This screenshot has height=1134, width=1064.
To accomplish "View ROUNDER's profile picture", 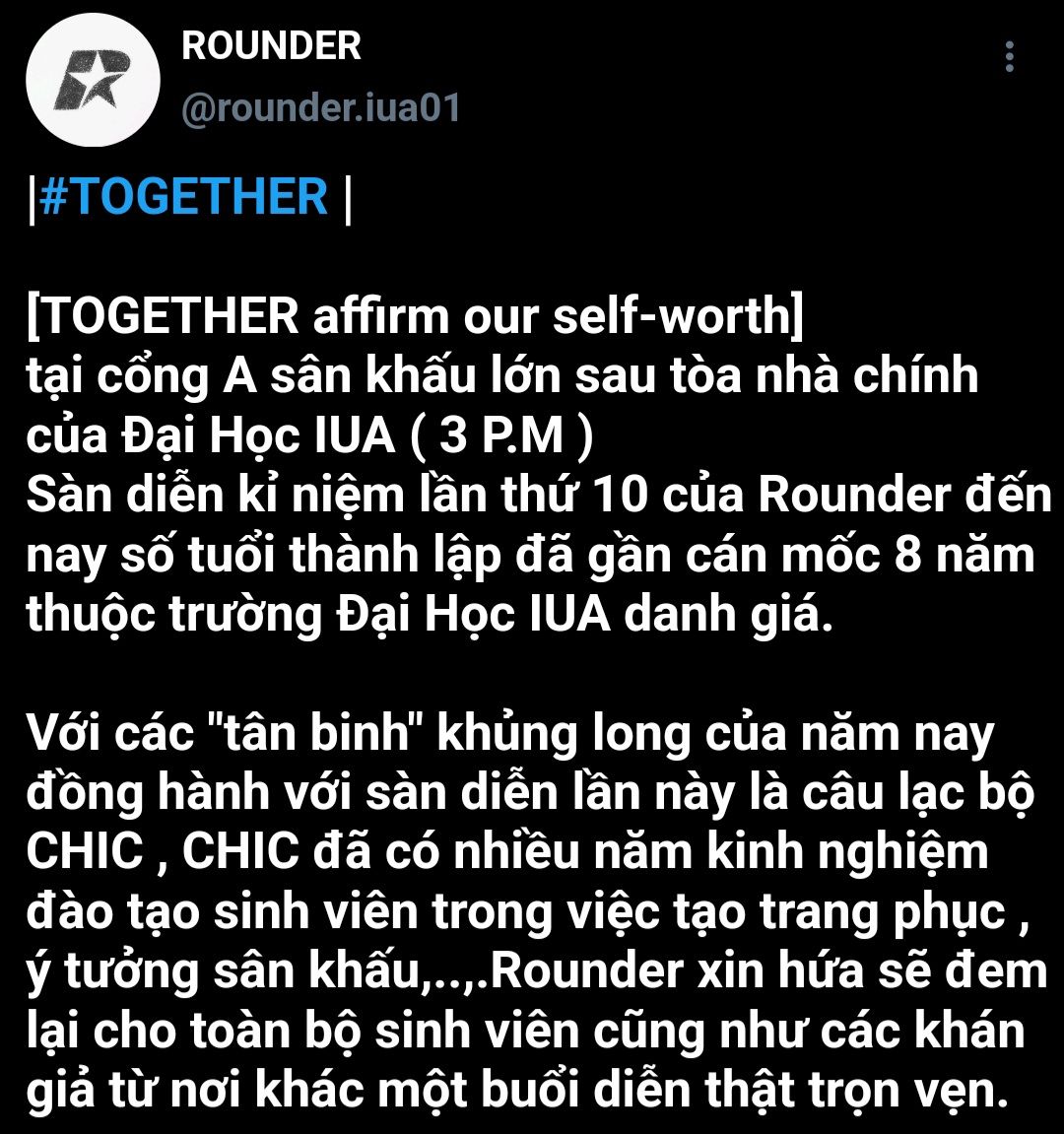I will tap(93, 80).
